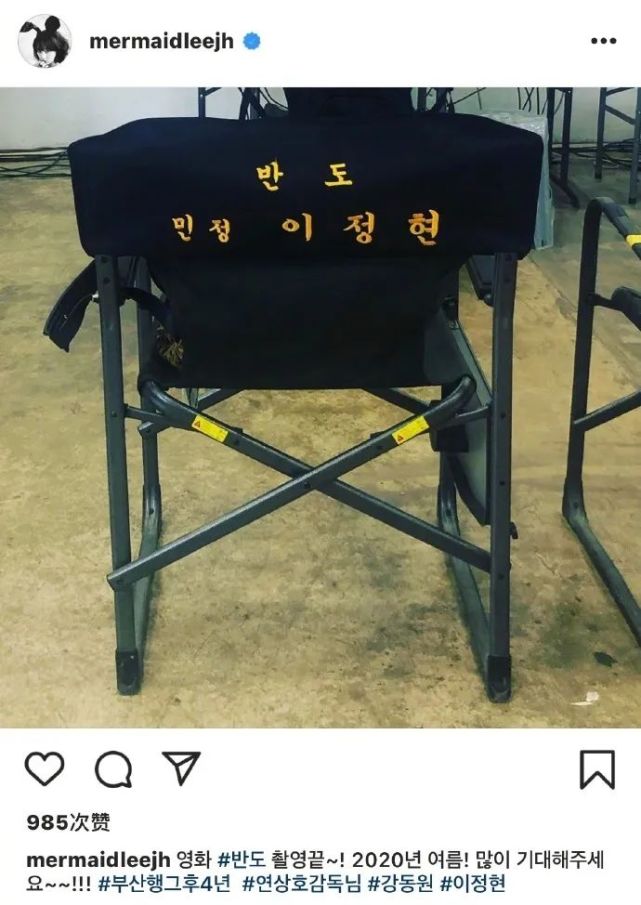Open hashtag #강동원
Viewport: 641px width, 905px height.
405,884
